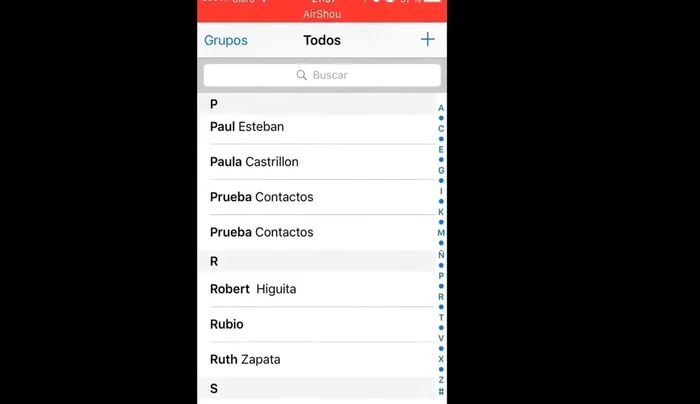Screen dimensions: 700x404
Task: Tap the red AirShou recording bar
Action: point(322,11)
